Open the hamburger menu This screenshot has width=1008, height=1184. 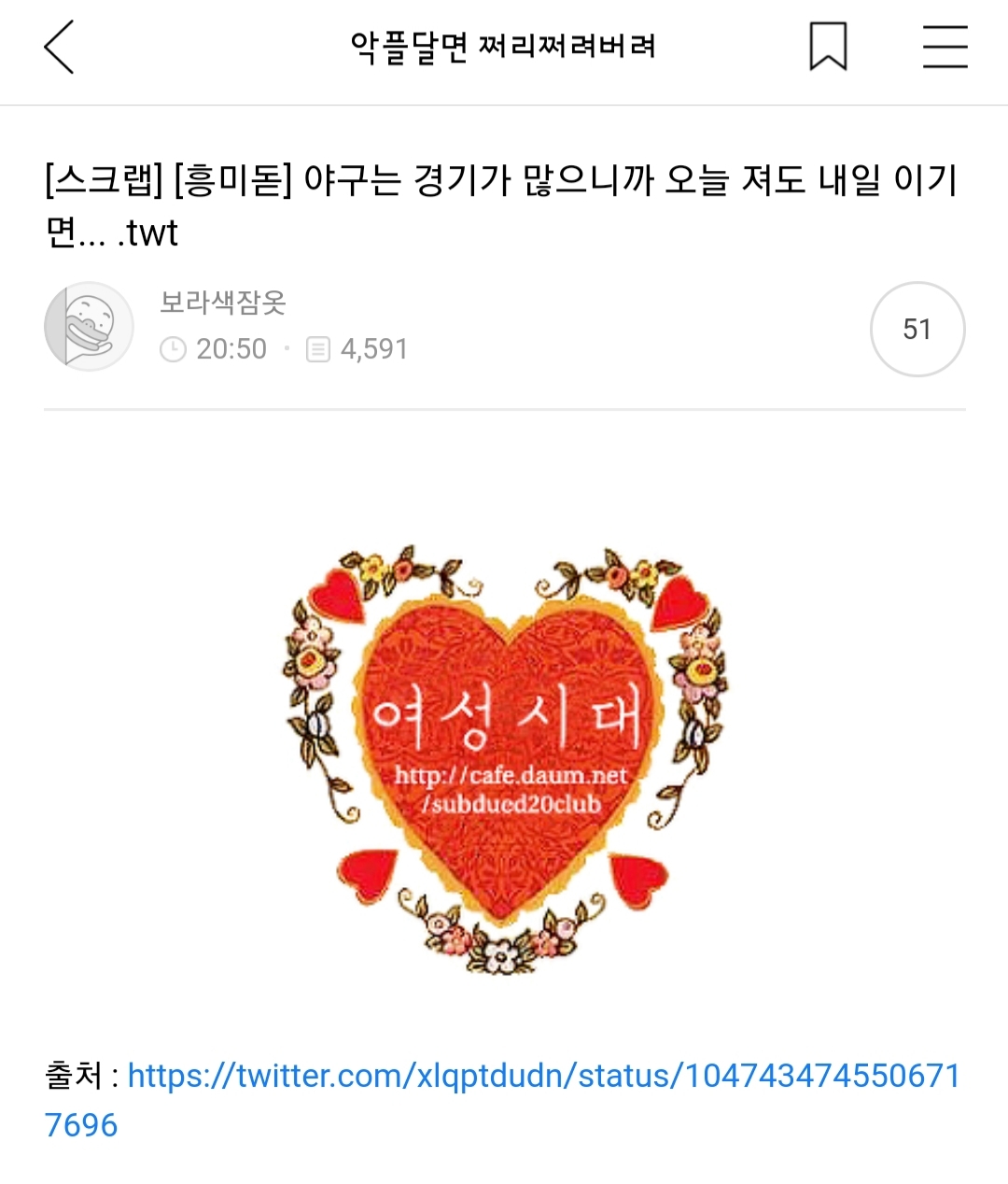[x=945, y=47]
